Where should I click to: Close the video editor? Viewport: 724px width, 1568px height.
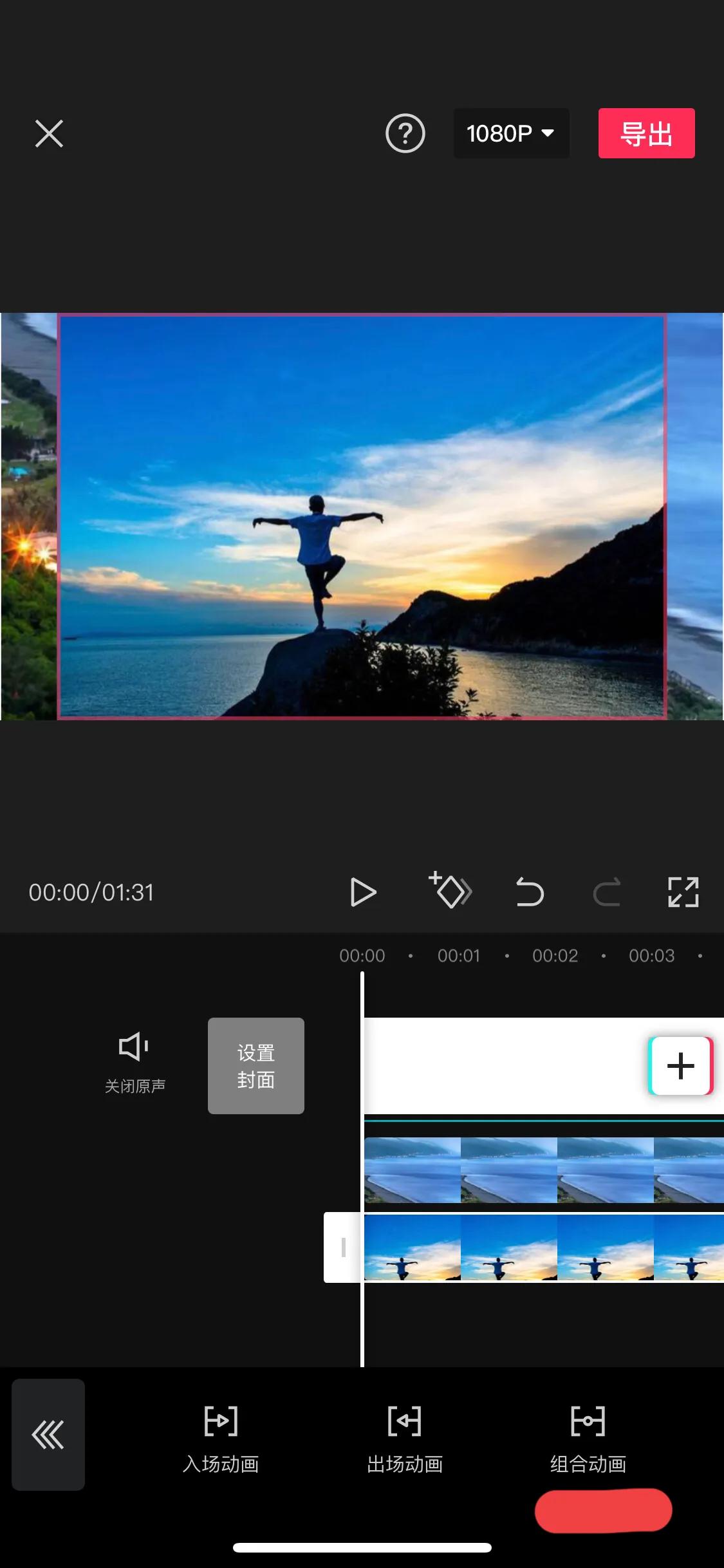49,134
